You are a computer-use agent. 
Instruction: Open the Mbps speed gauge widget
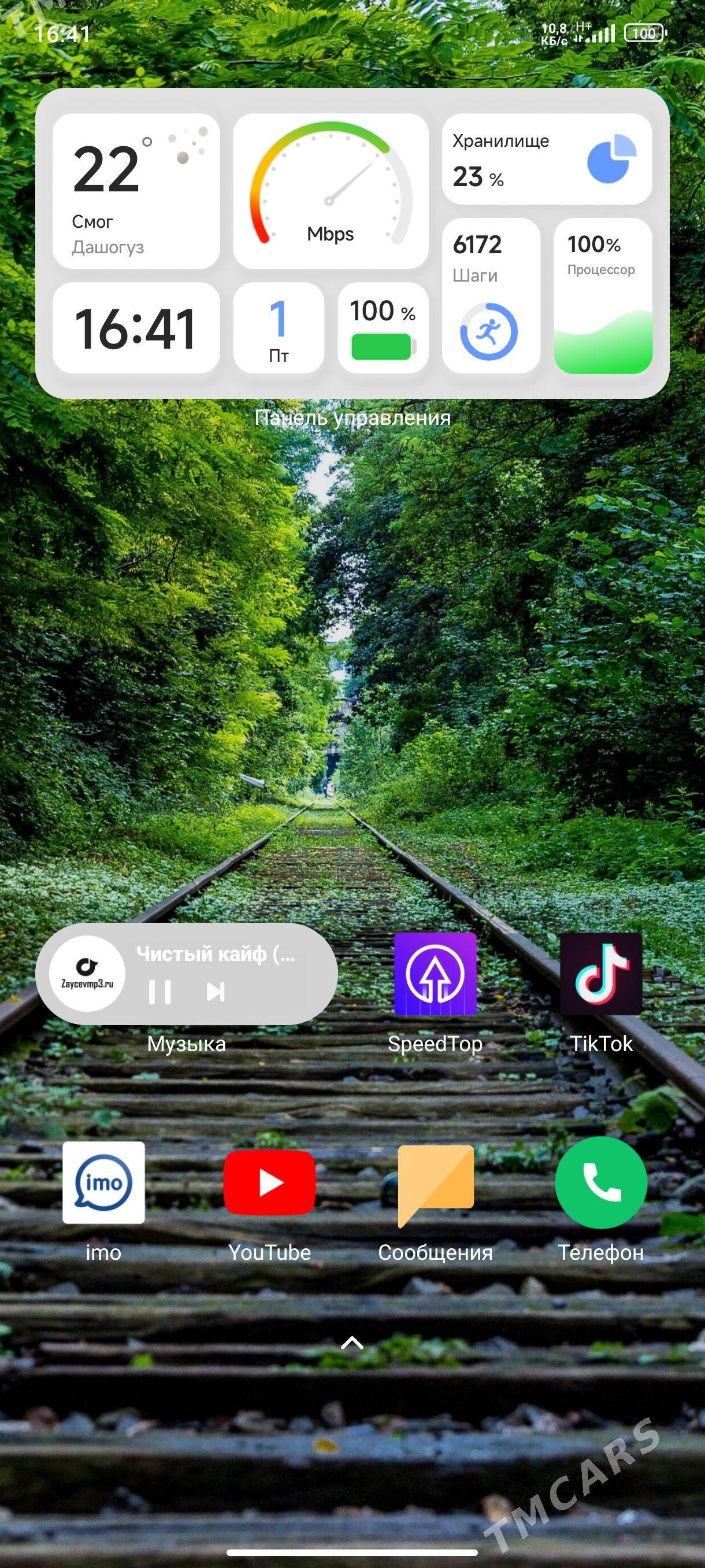click(x=331, y=191)
